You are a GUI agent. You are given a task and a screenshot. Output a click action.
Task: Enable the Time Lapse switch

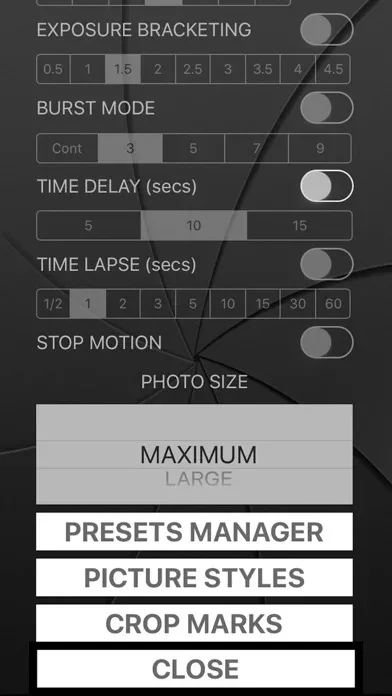[x=327, y=264]
